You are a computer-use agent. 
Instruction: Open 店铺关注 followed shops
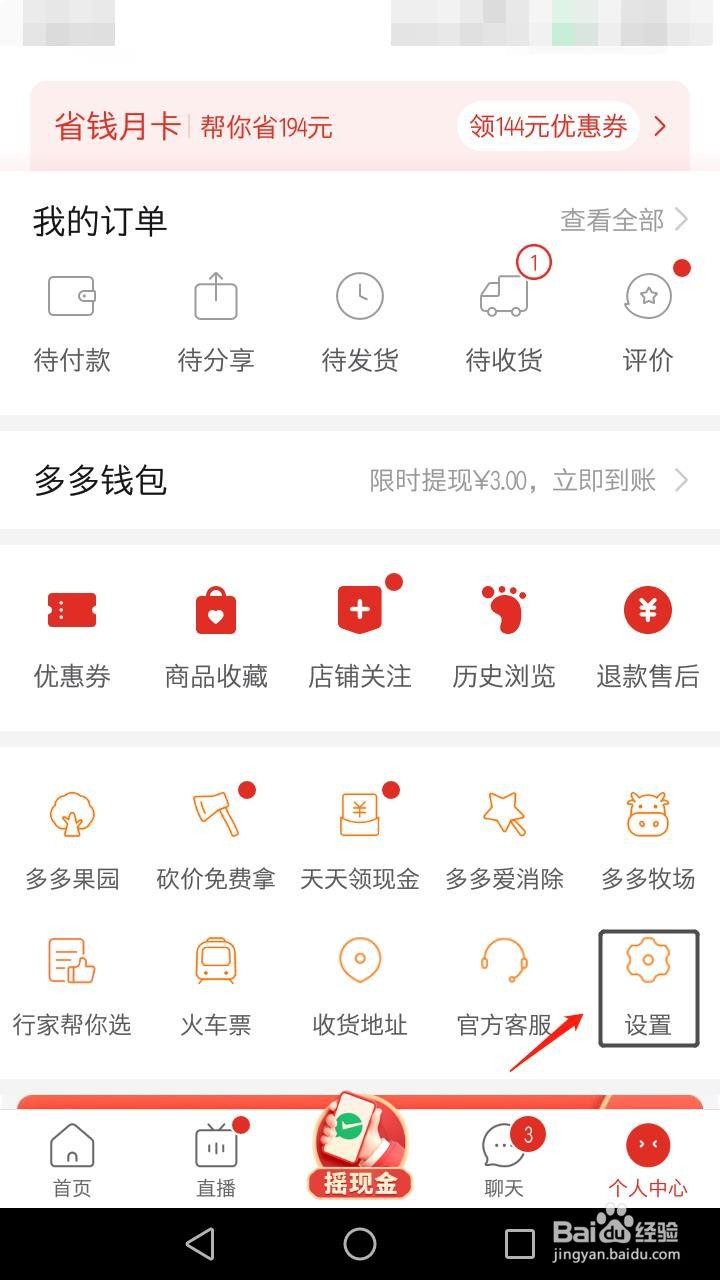click(360, 637)
